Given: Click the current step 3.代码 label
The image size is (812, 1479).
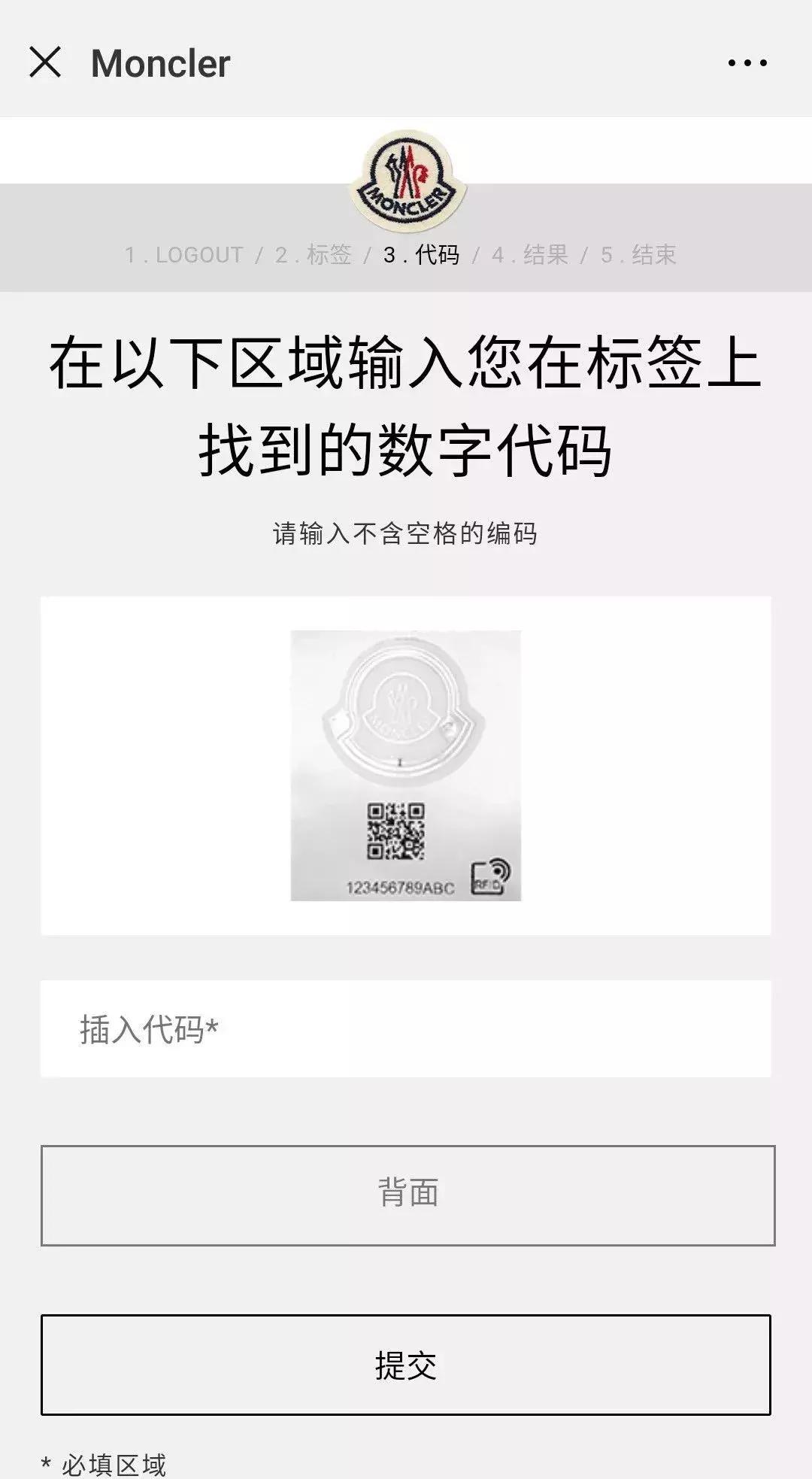Looking at the screenshot, I should point(423,255).
